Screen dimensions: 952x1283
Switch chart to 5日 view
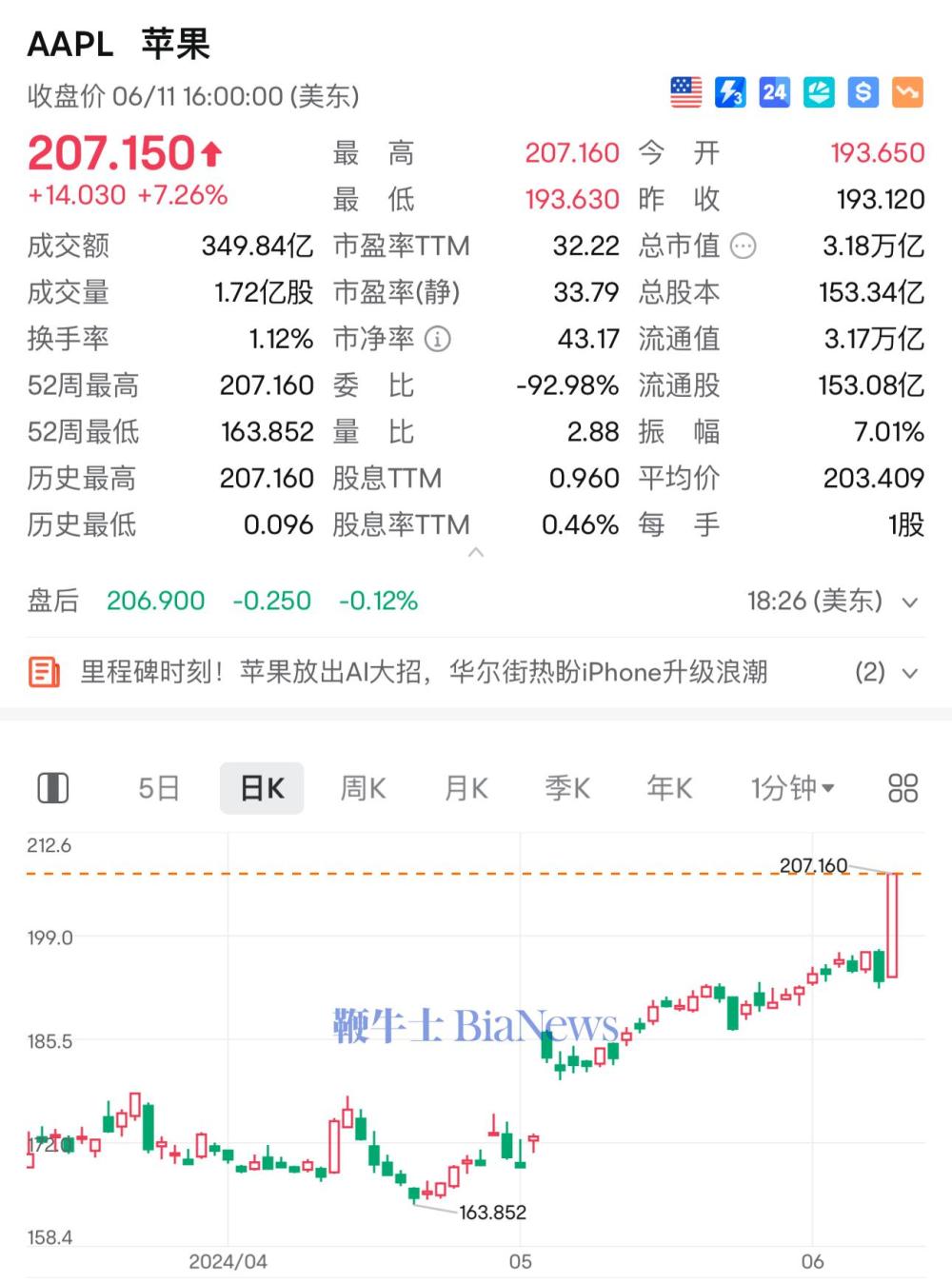(x=158, y=788)
